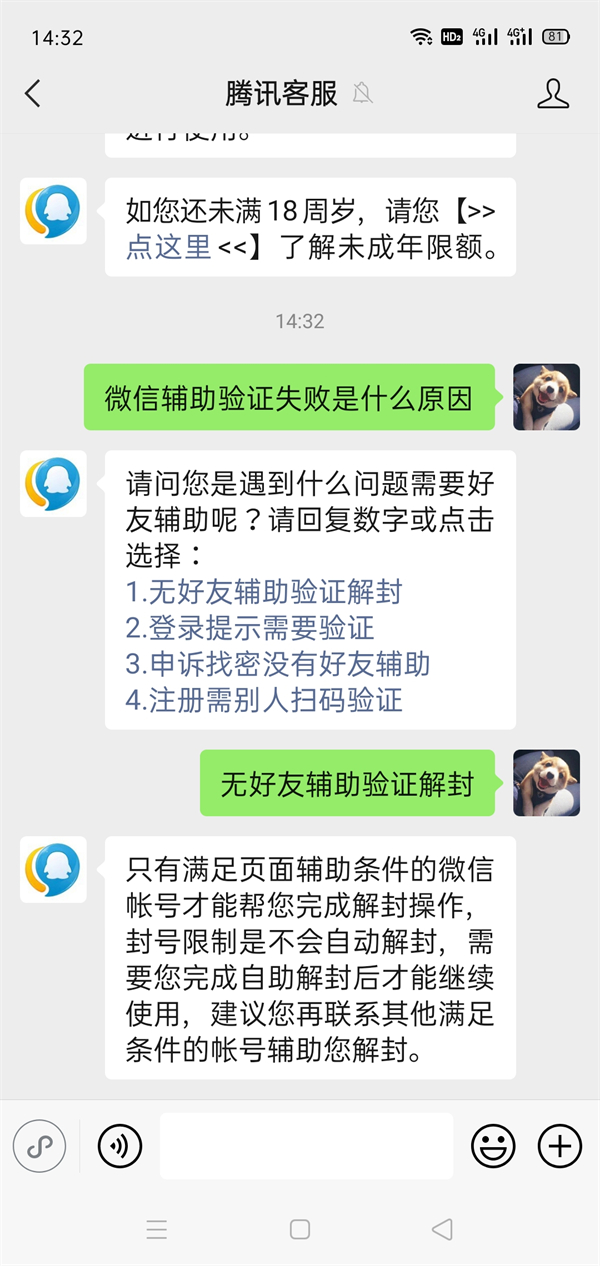Focus the message text field
This screenshot has height=1266, width=600.
pyautogui.click(x=306, y=1145)
